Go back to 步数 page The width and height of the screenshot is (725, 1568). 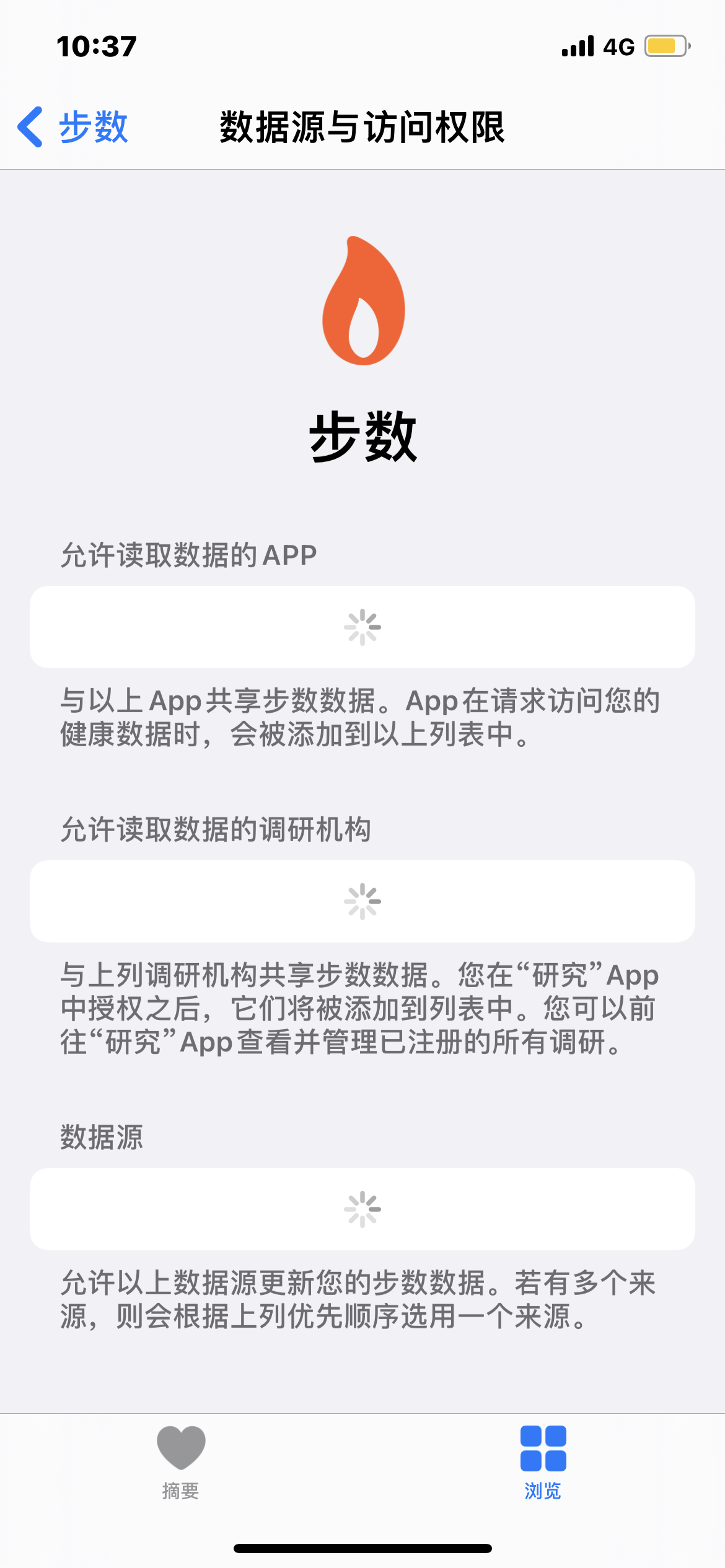pos(73,127)
